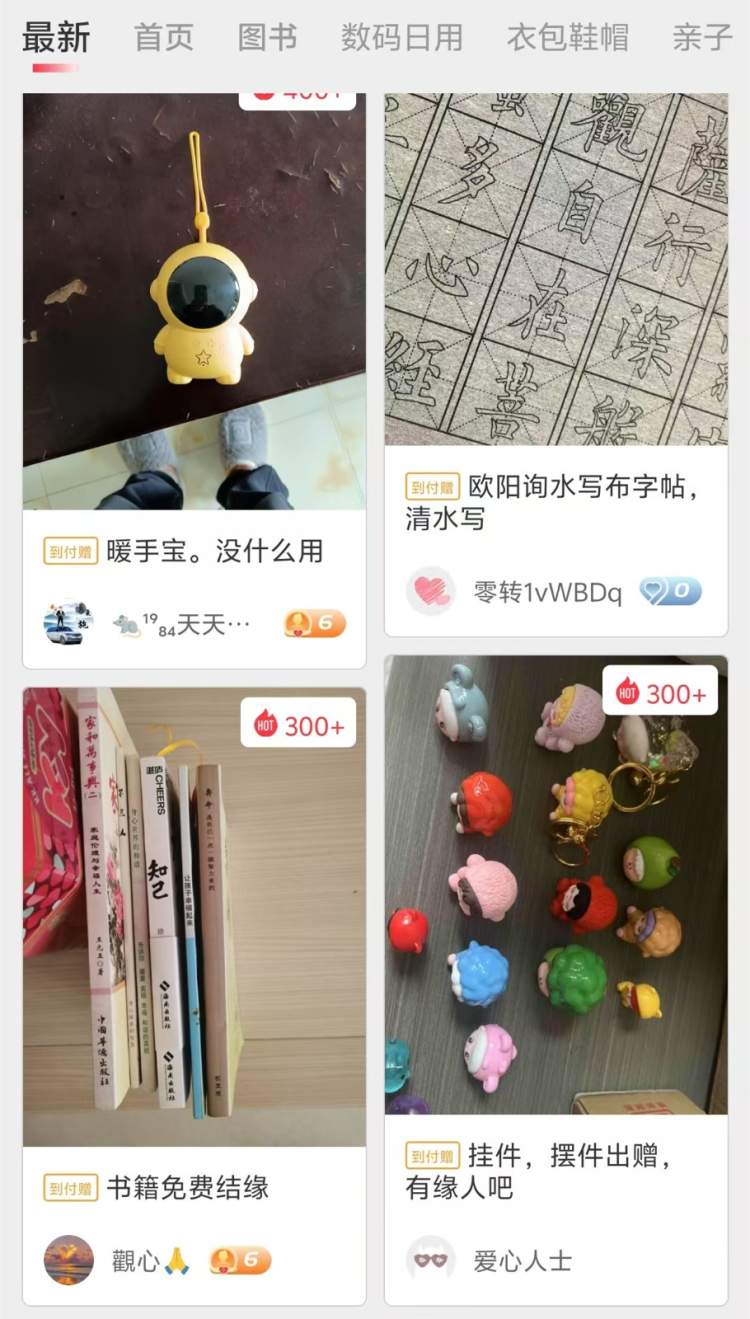Switch to the 亲子 tab
The image size is (750, 1319).
click(x=703, y=37)
